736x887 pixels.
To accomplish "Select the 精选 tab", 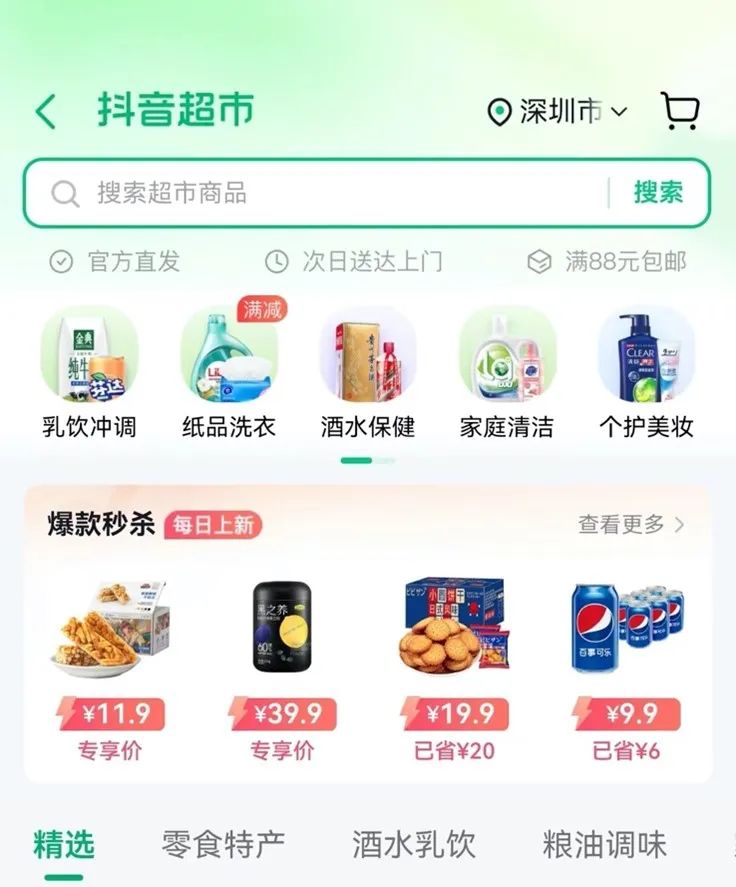I will pyautogui.click(x=64, y=844).
